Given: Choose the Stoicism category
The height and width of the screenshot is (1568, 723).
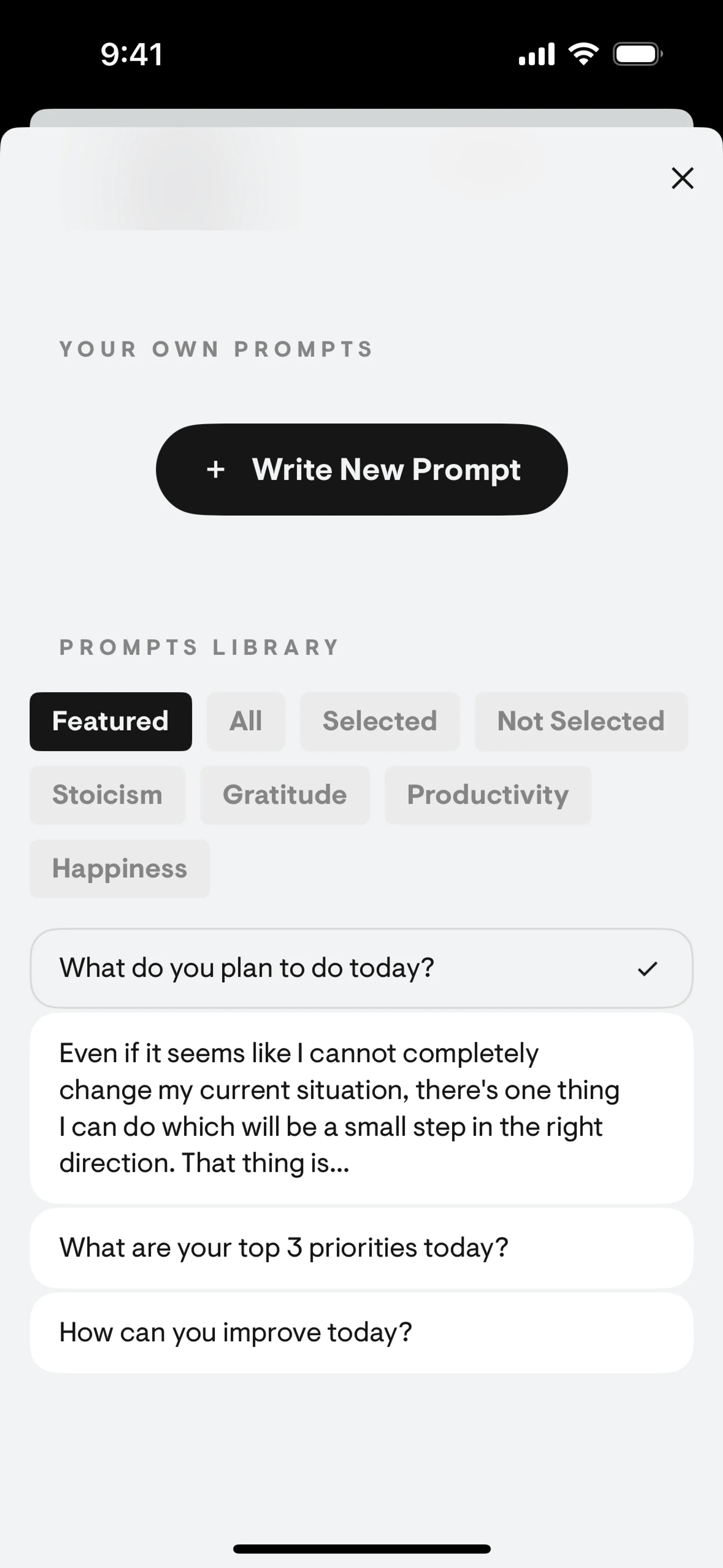Looking at the screenshot, I should pos(107,795).
